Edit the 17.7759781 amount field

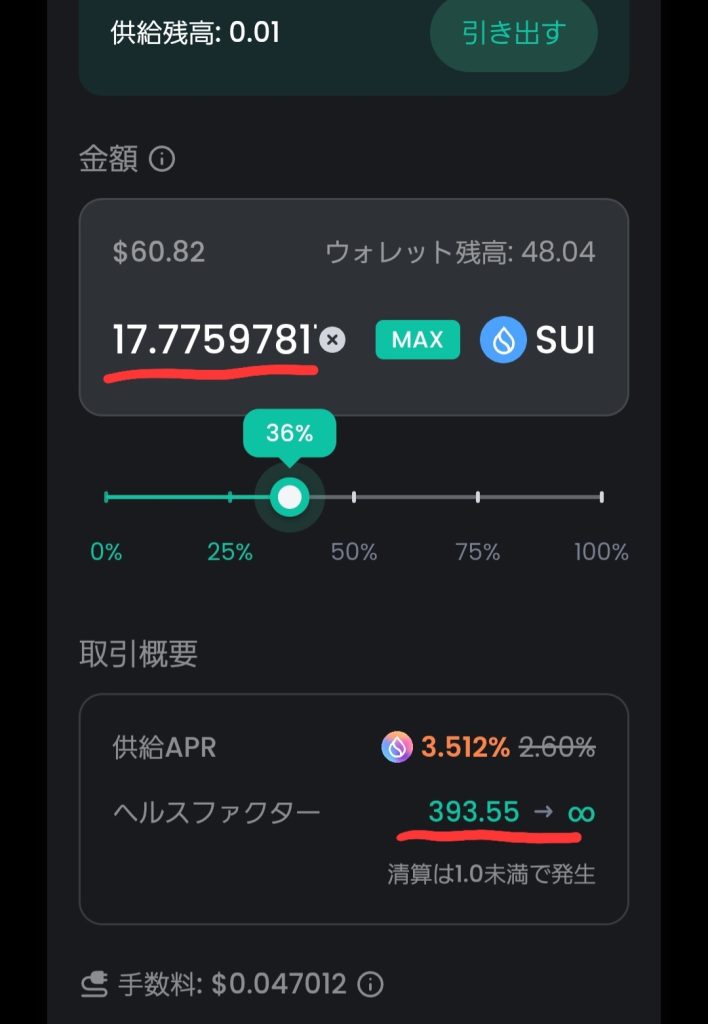[214, 341]
